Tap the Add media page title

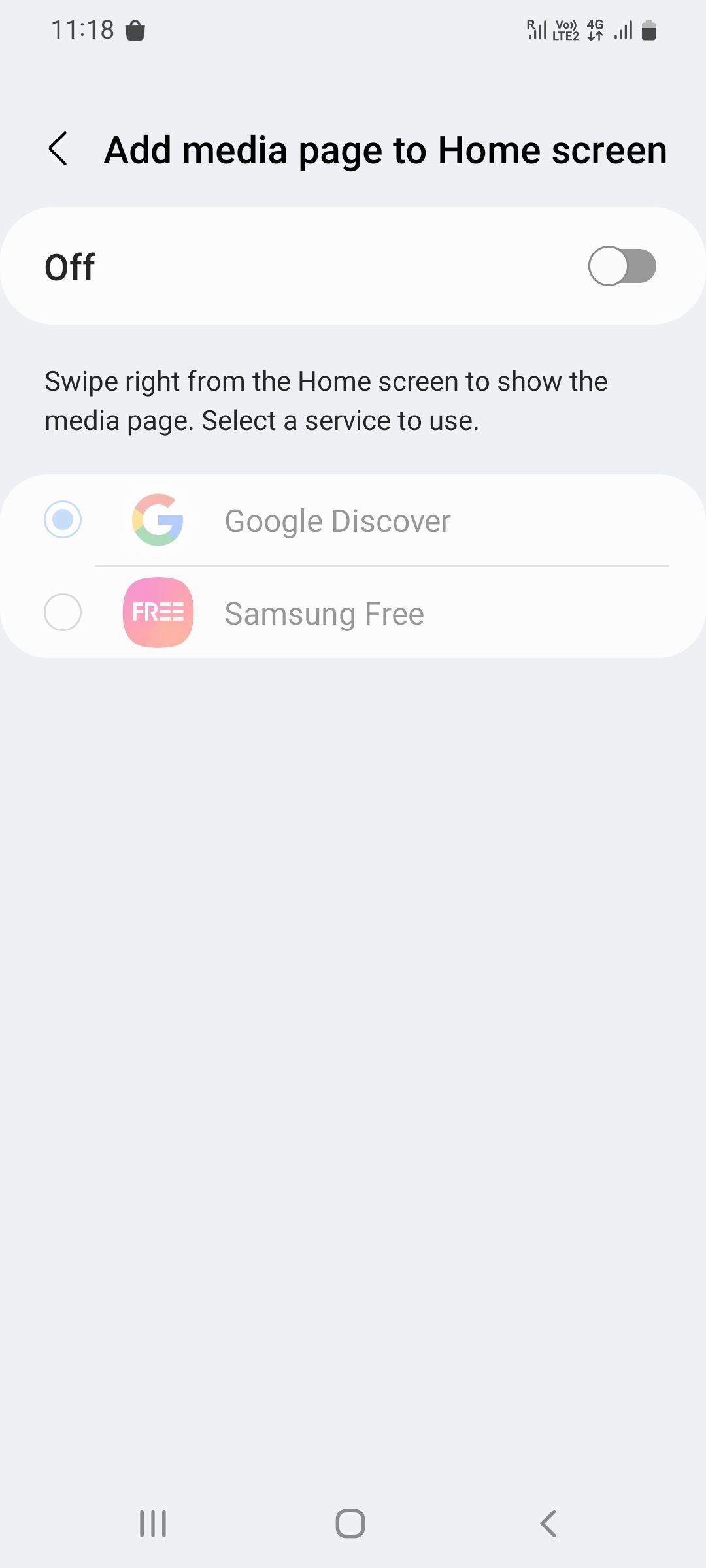tap(386, 149)
